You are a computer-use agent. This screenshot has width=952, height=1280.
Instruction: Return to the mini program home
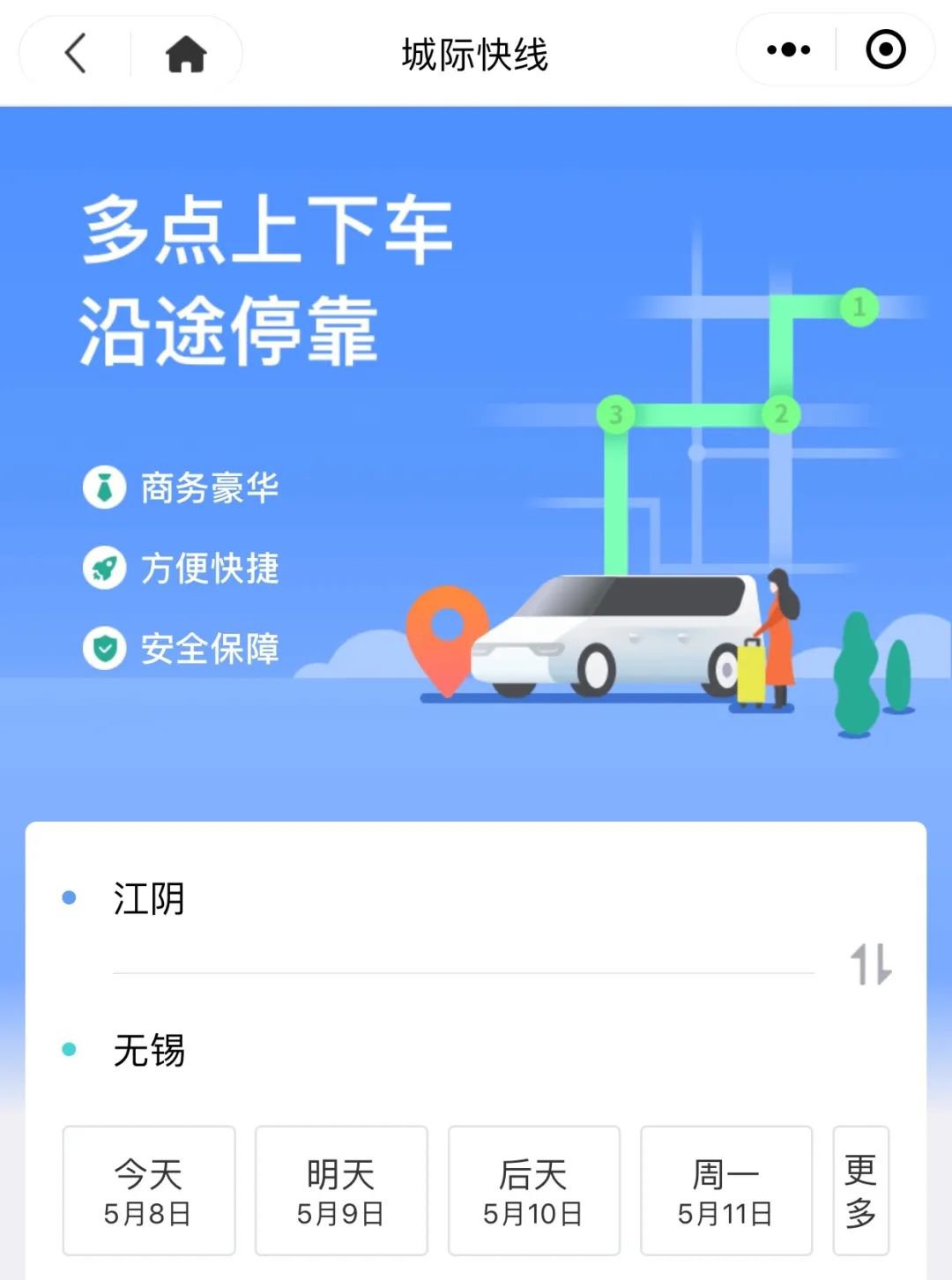click(186, 53)
